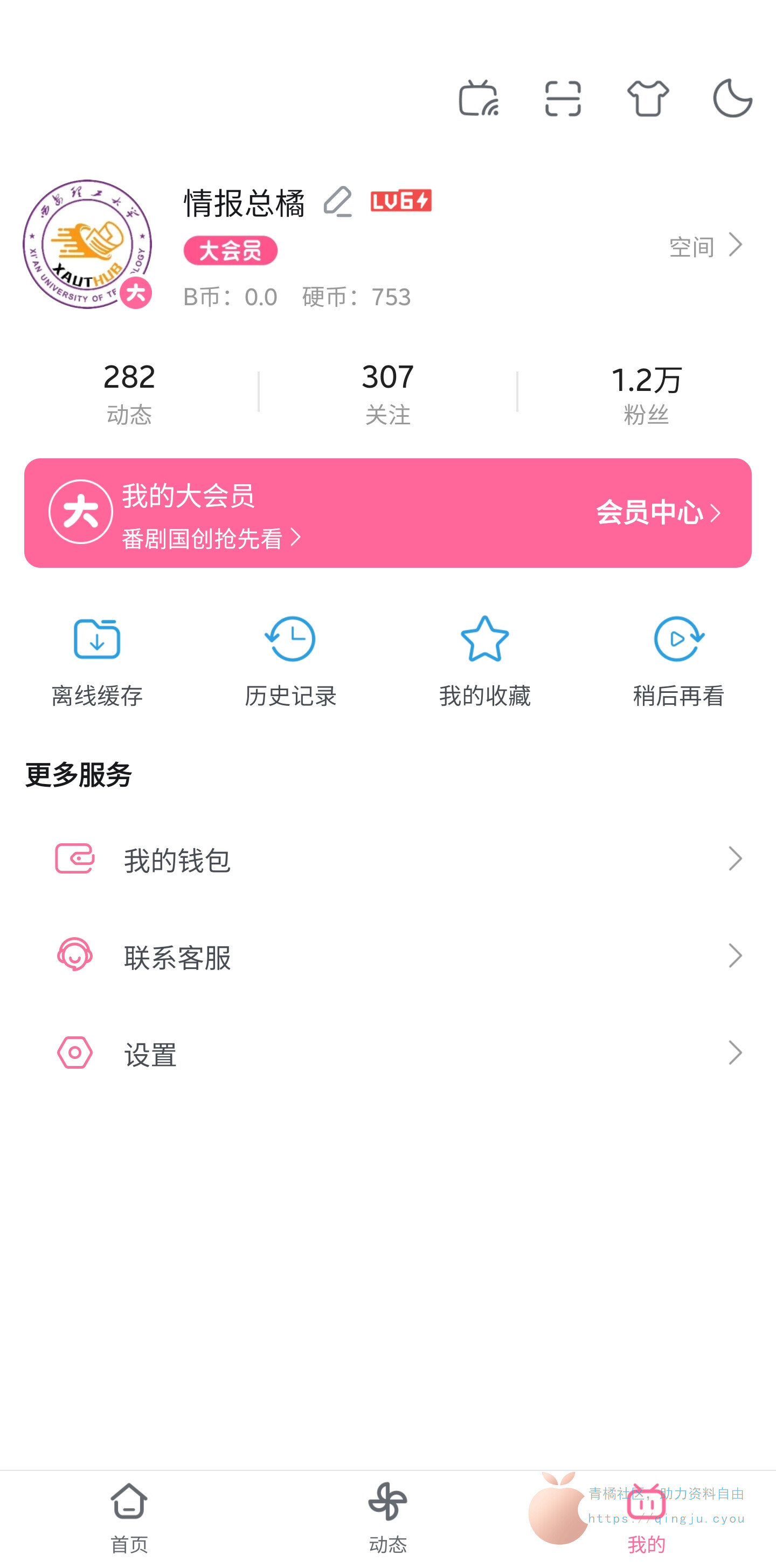Image resolution: width=776 pixels, height=1568 pixels.
Task: Switch to the 首页 home tab
Action: (x=129, y=1517)
